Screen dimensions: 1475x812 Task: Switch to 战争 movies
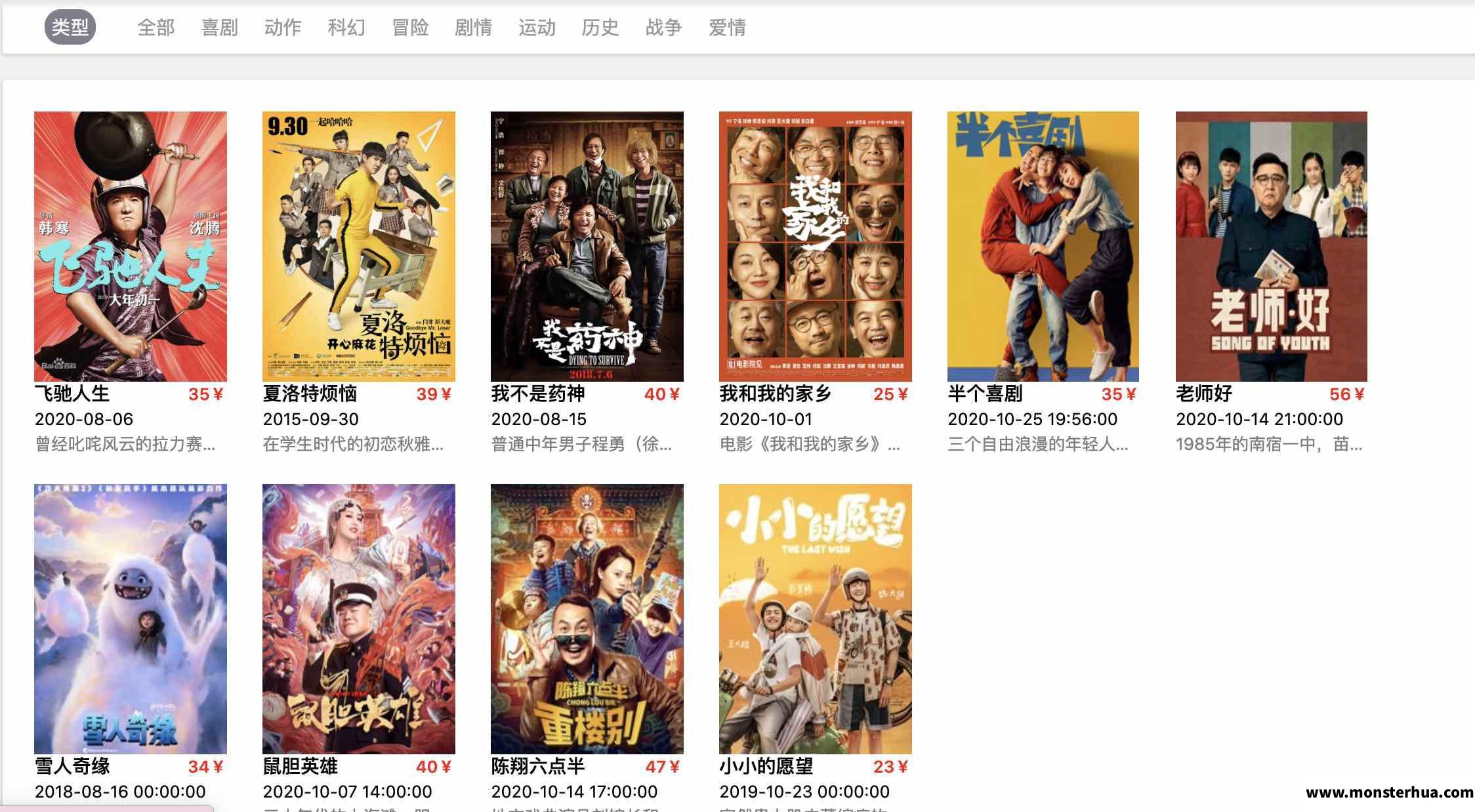[663, 28]
